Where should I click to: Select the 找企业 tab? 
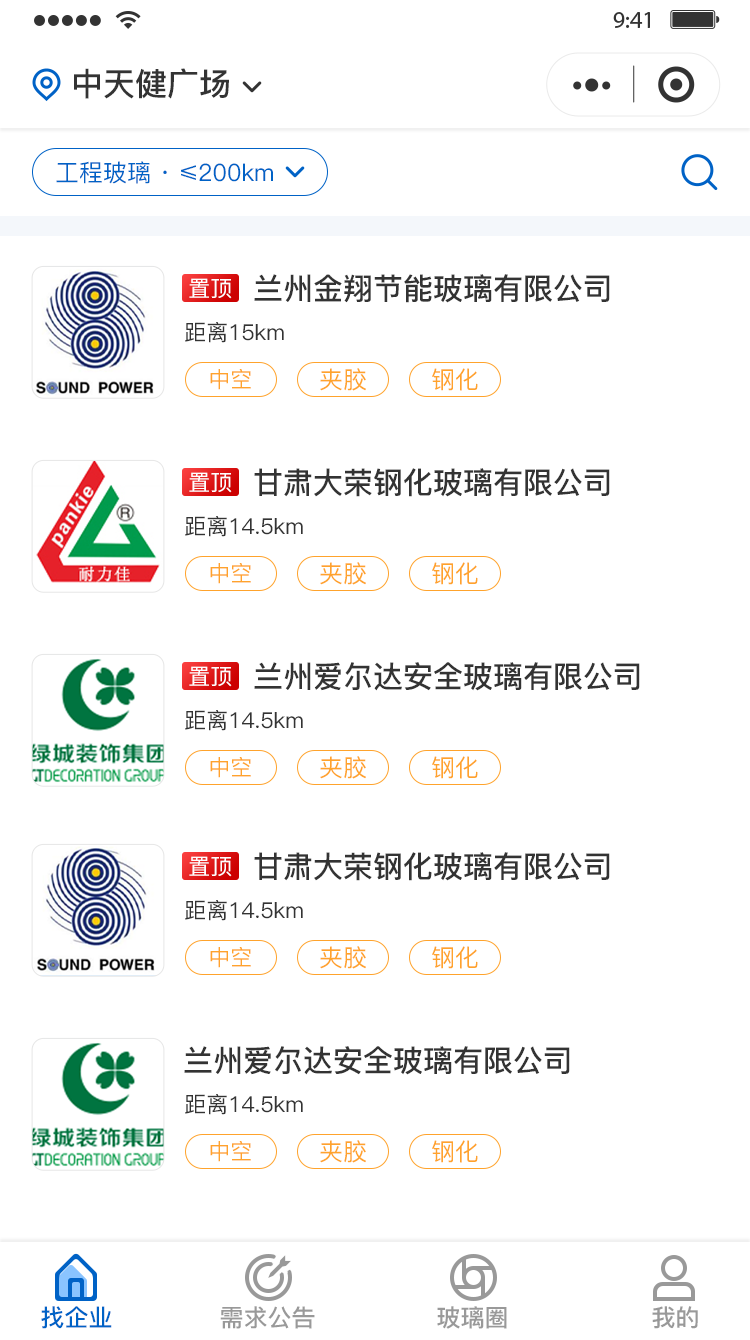[77, 1291]
